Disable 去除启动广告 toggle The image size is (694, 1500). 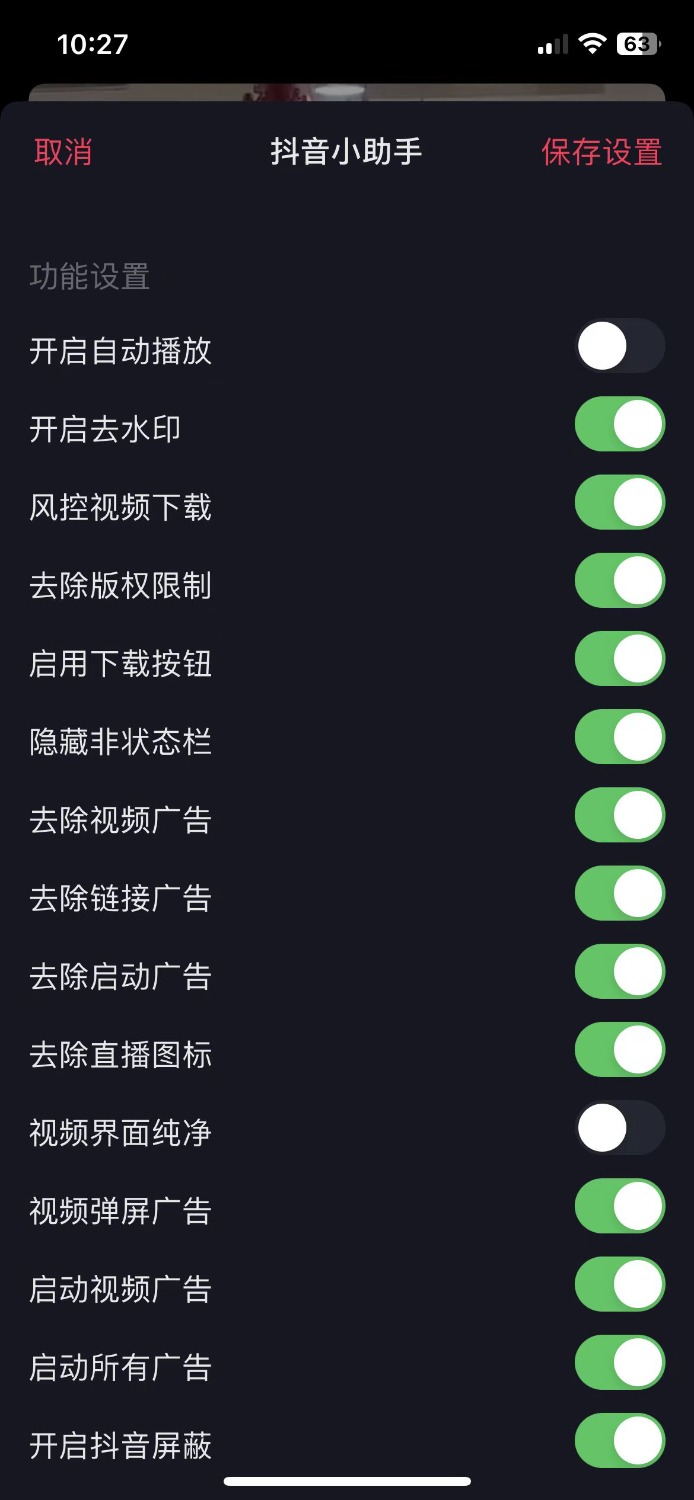click(619, 971)
